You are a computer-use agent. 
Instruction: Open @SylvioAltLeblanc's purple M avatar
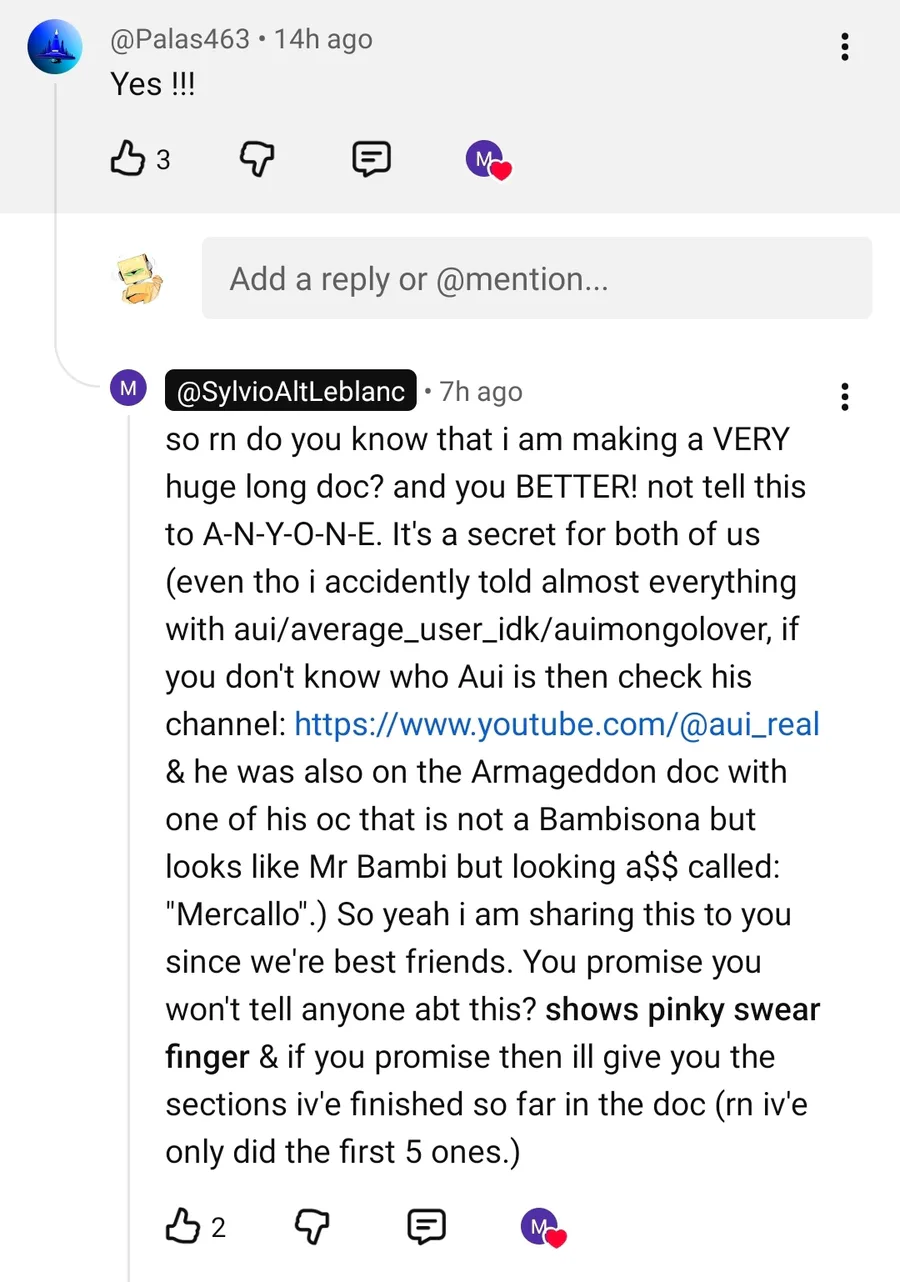pyautogui.click(x=128, y=390)
